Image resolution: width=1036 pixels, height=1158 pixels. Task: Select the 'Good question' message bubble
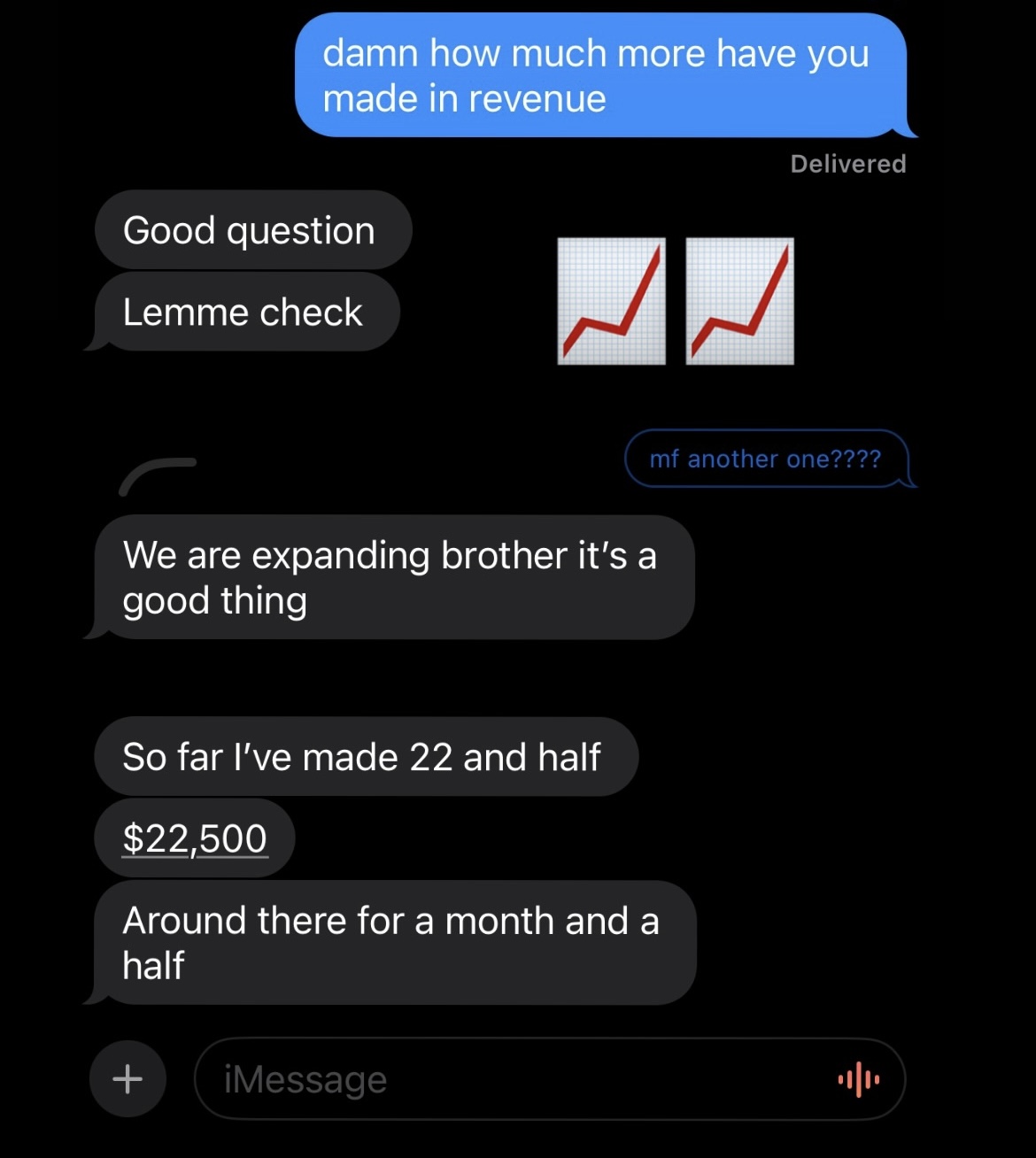click(252, 229)
